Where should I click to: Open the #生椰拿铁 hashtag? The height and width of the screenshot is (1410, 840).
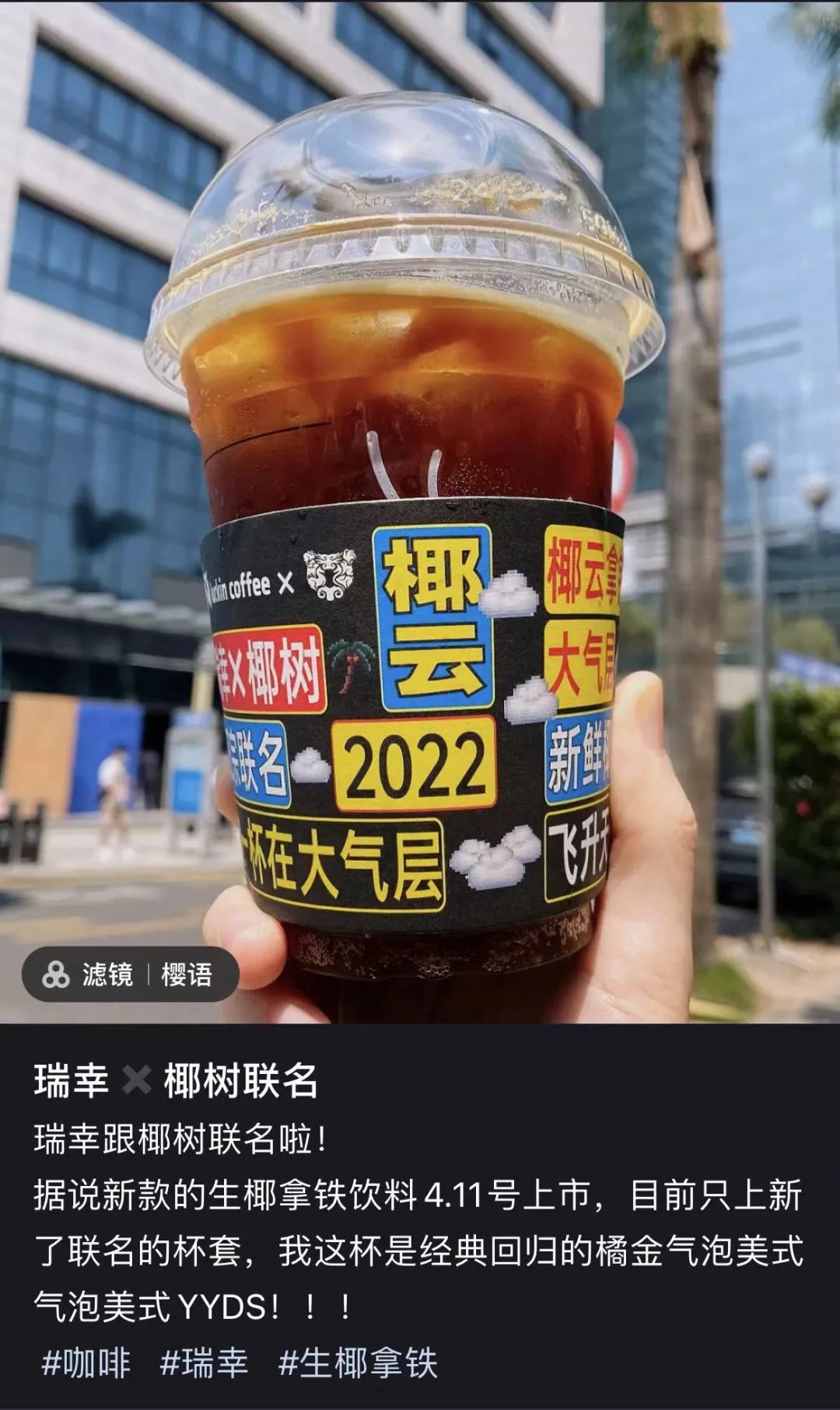click(x=358, y=1364)
